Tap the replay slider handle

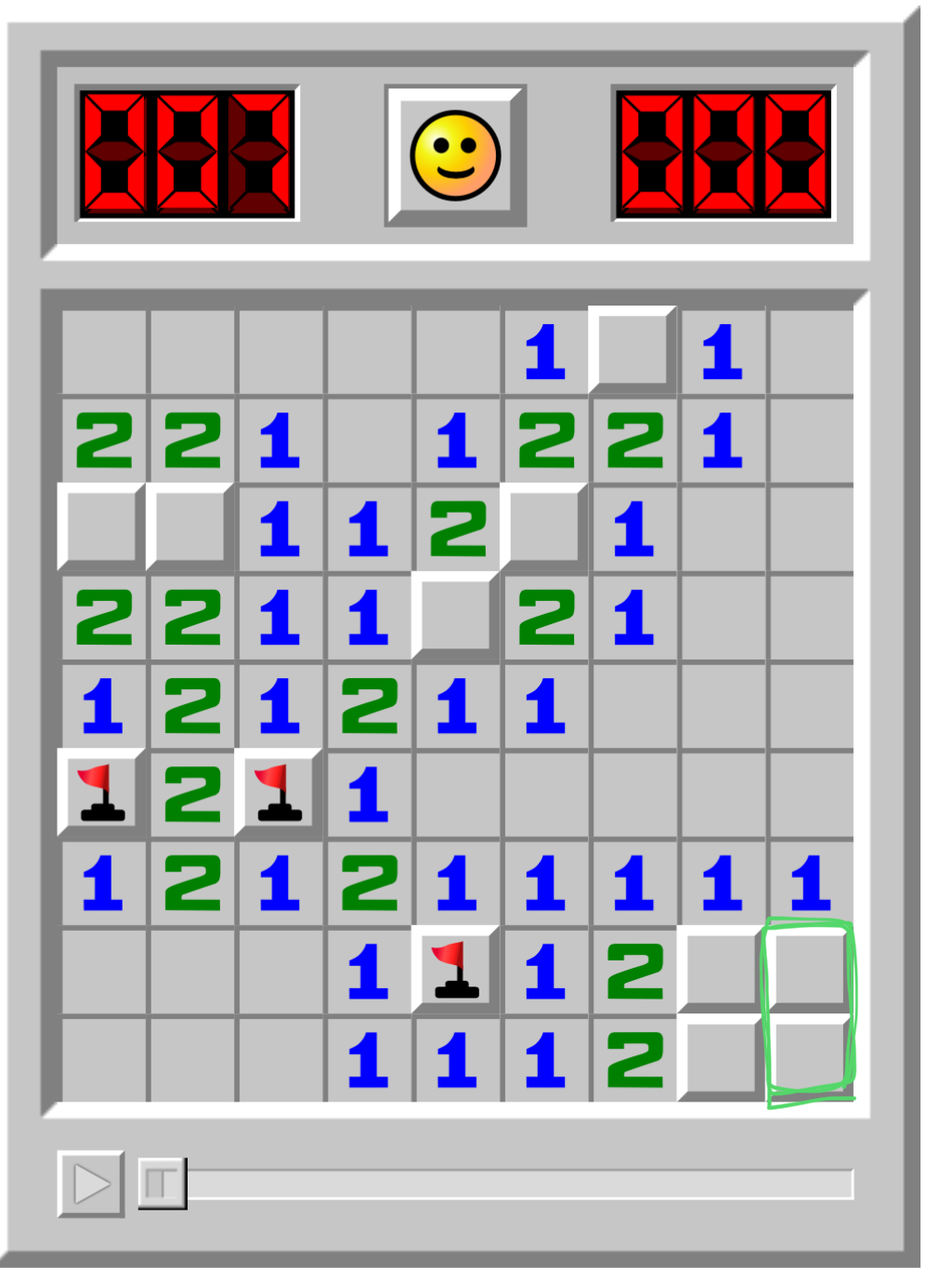click(162, 1183)
